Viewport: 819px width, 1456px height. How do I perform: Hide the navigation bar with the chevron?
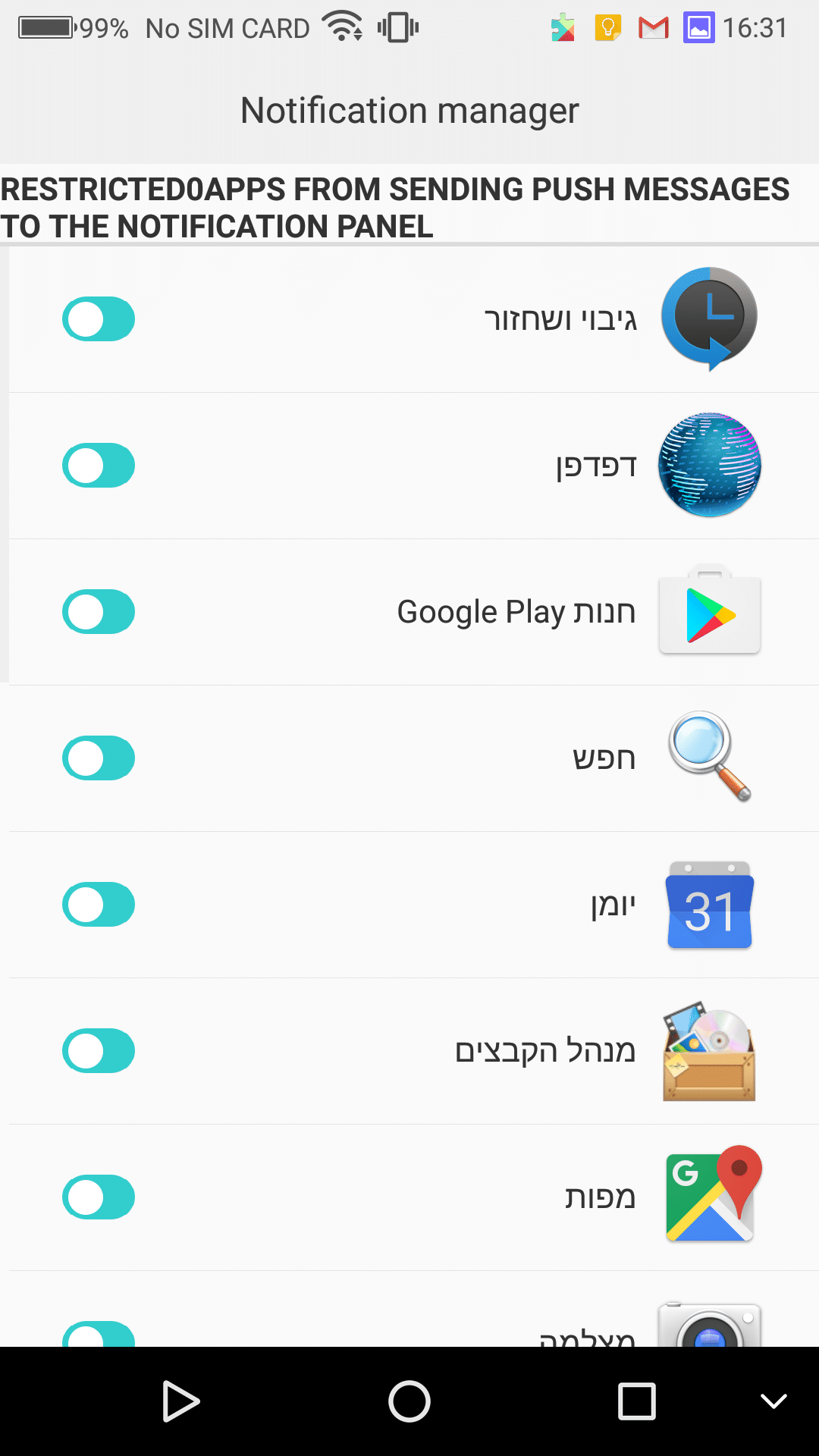point(773,1401)
